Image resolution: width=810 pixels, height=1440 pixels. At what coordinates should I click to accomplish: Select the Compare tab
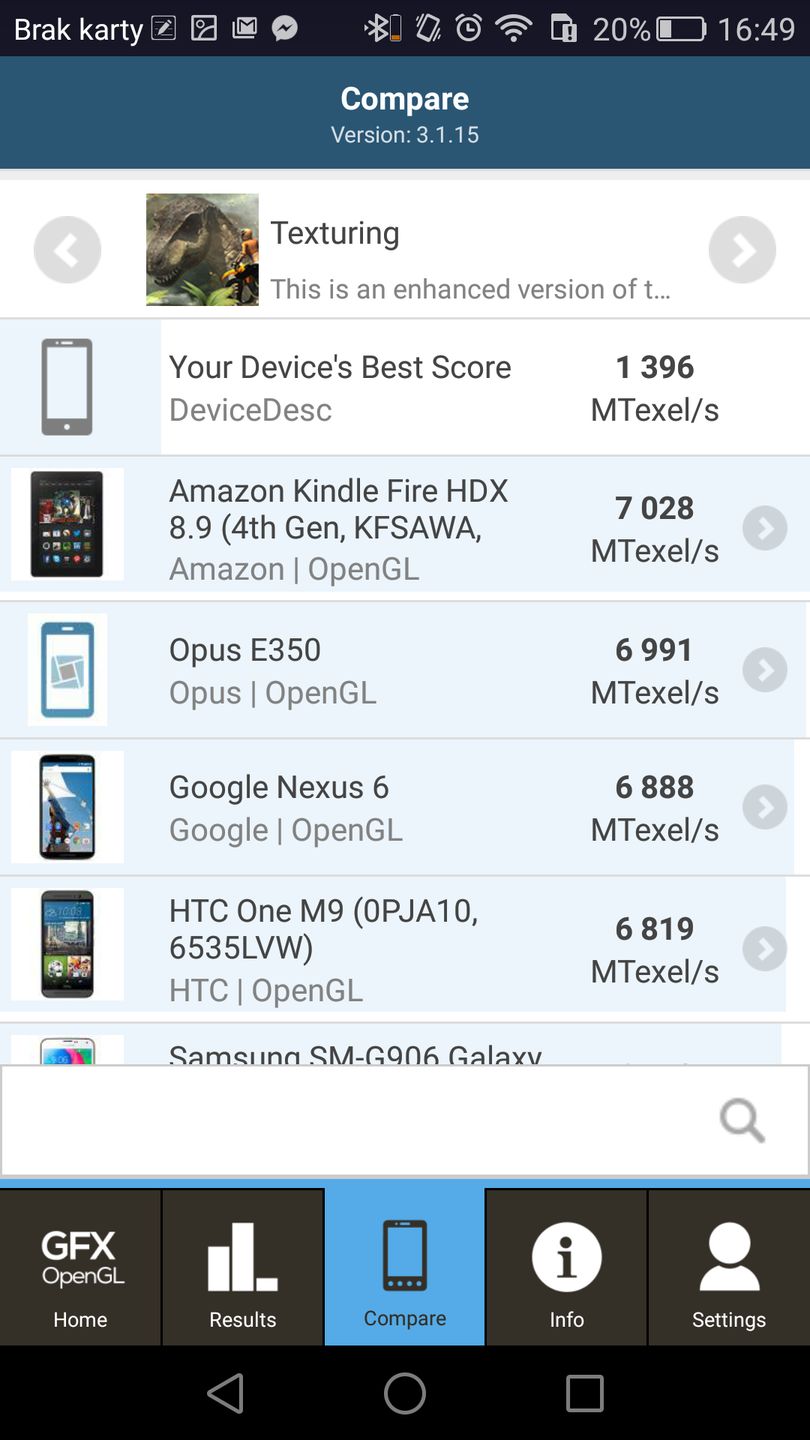[x=405, y=1267]
